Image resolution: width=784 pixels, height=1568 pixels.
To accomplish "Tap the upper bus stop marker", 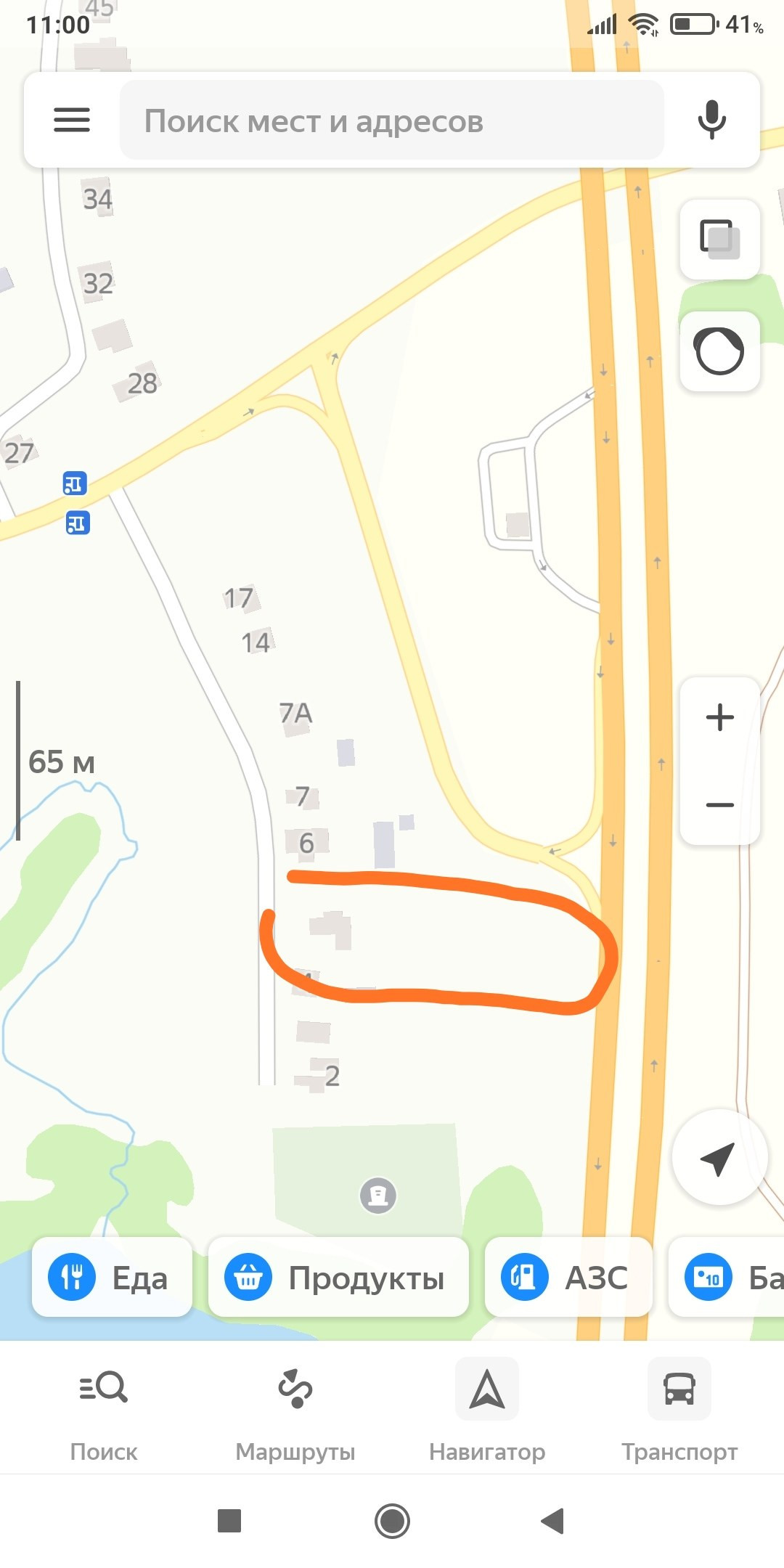I will [75, 483].
